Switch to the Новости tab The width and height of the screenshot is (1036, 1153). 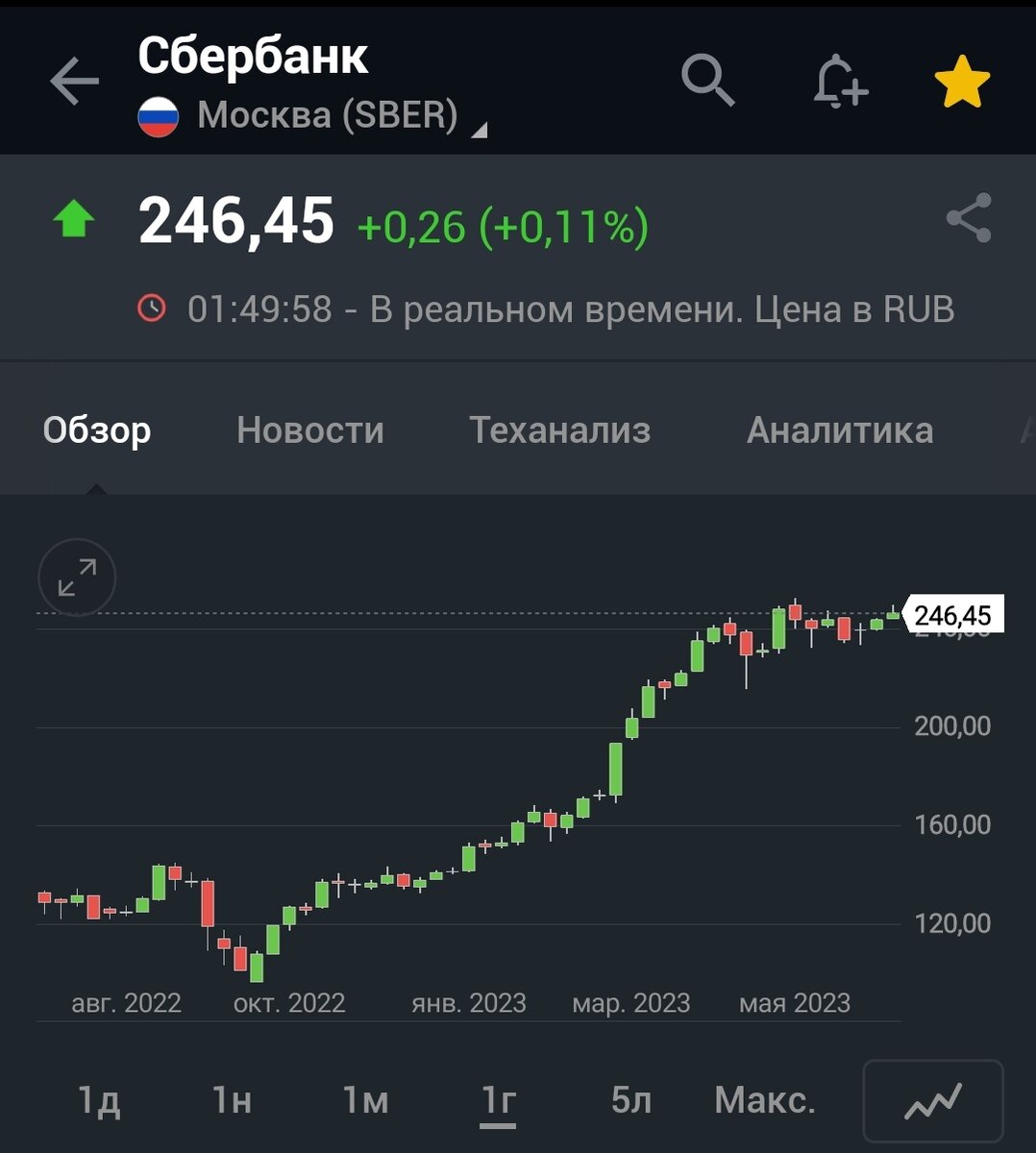point(310,430)
